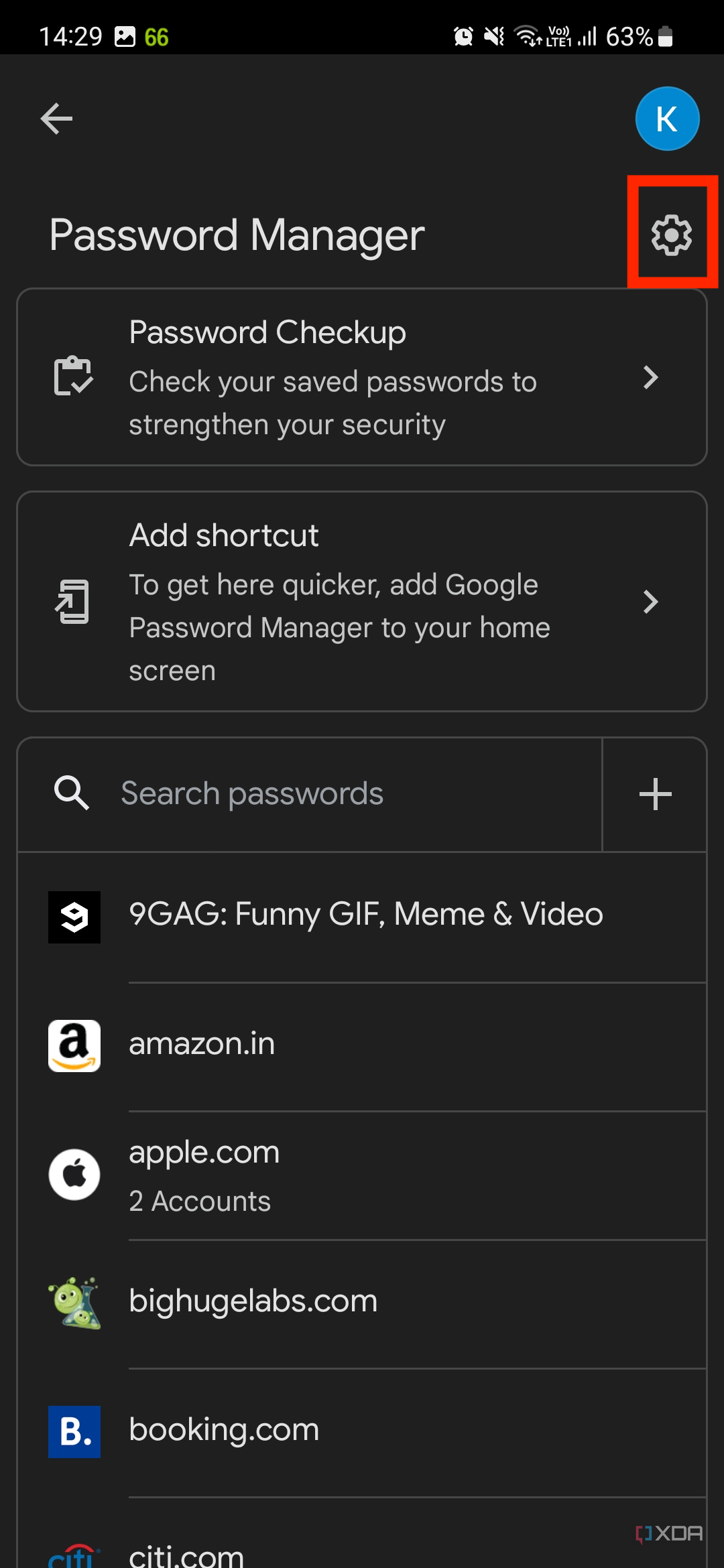This screenshot has width=724, height=1568.
Task: Click the Password Checkup clipboard icon
Action: pyautogui.click(x=74, y=377)
